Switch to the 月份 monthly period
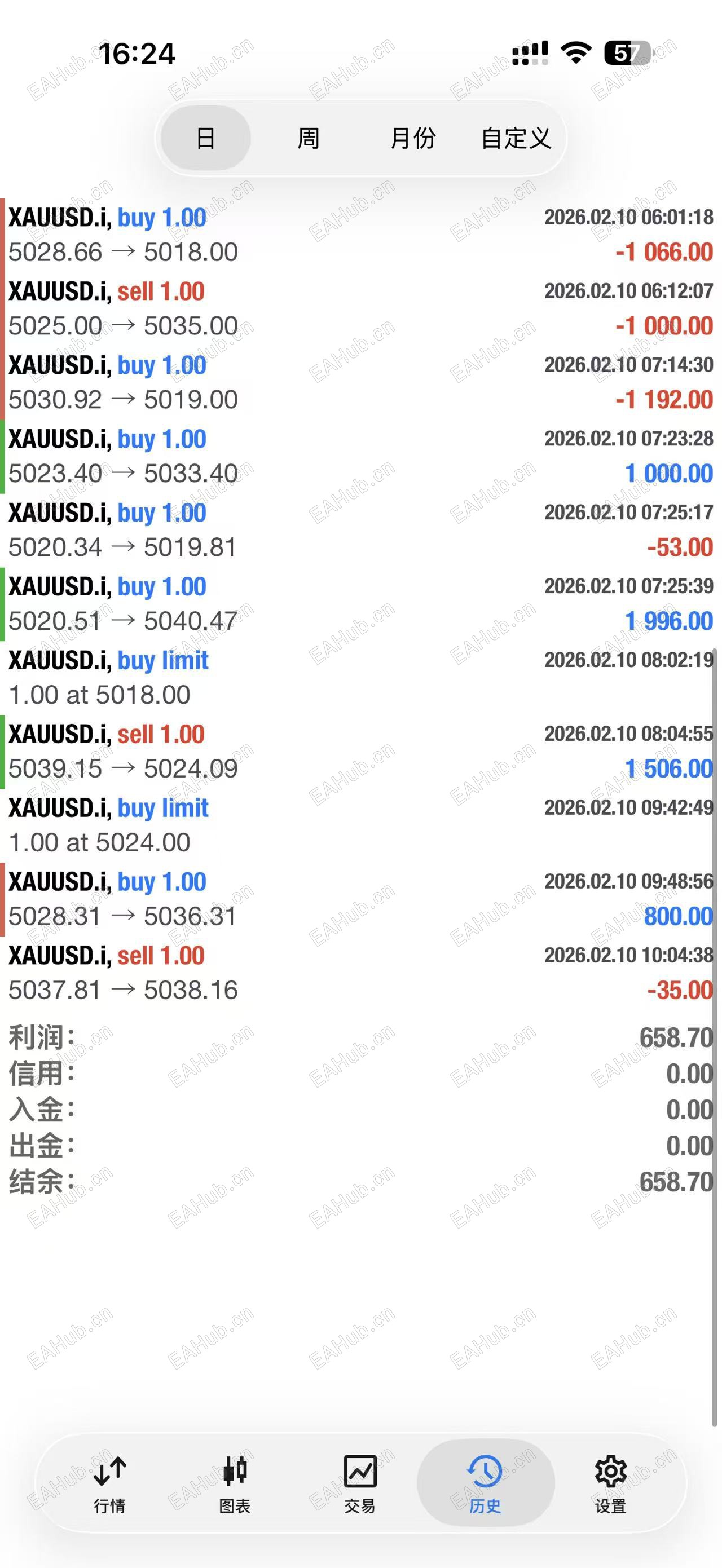 pos(413,138)
